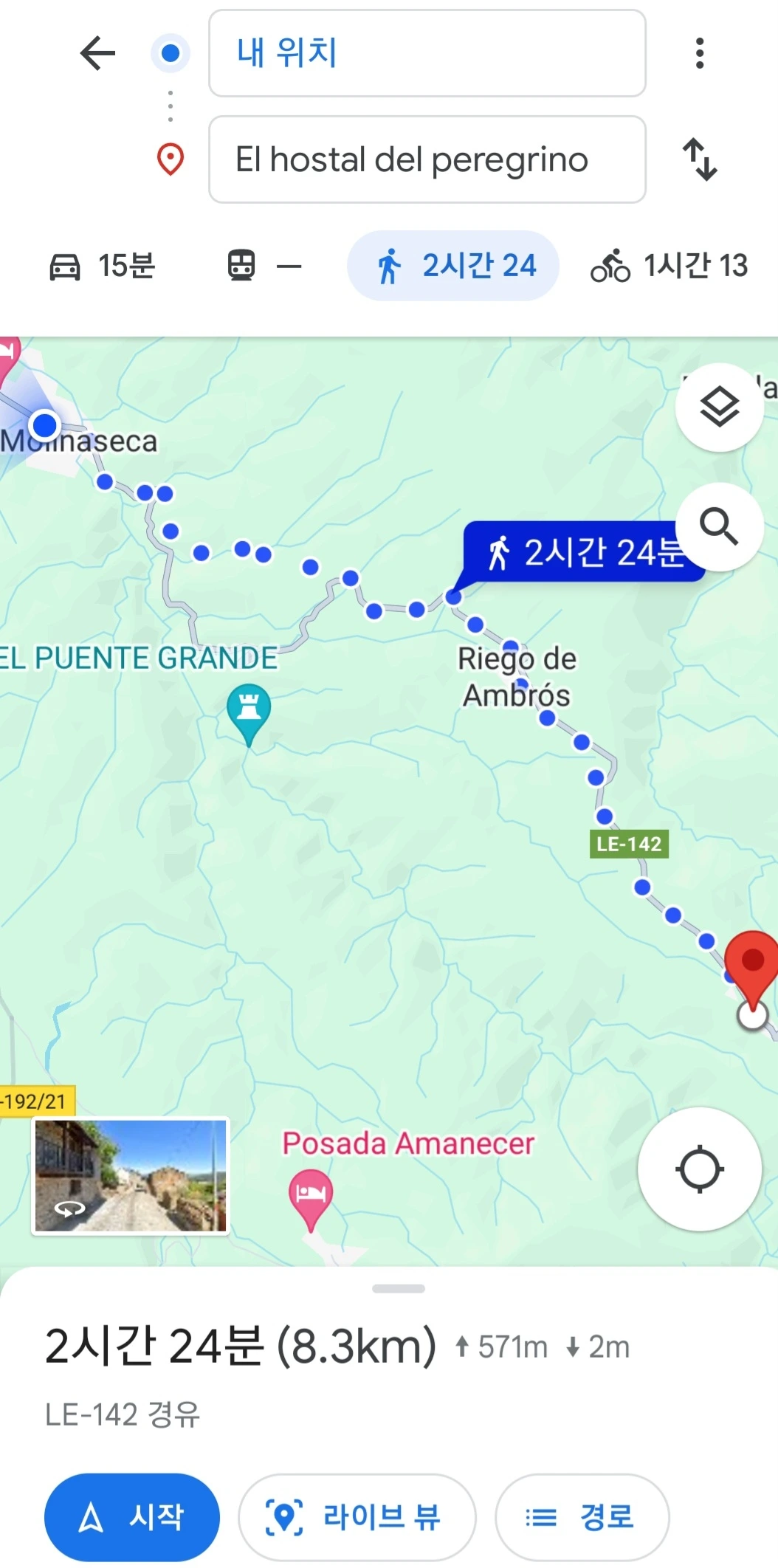Switch to cycling mode, 1시간 13
Viewport: 778px width, 1568px height.
click(x=669, y=266)
